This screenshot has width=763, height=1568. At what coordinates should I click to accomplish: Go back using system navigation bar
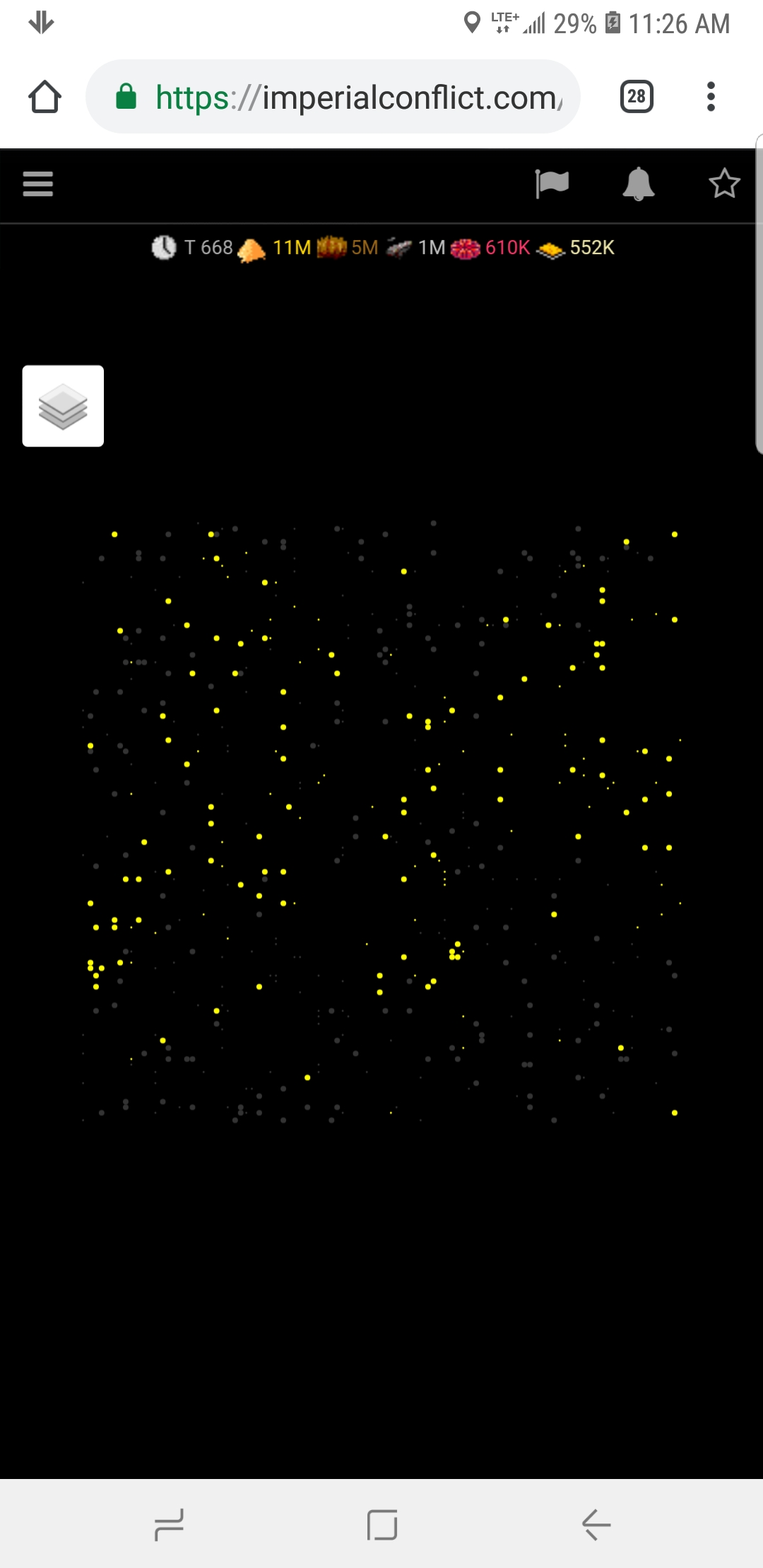[x=596, y=1524]
